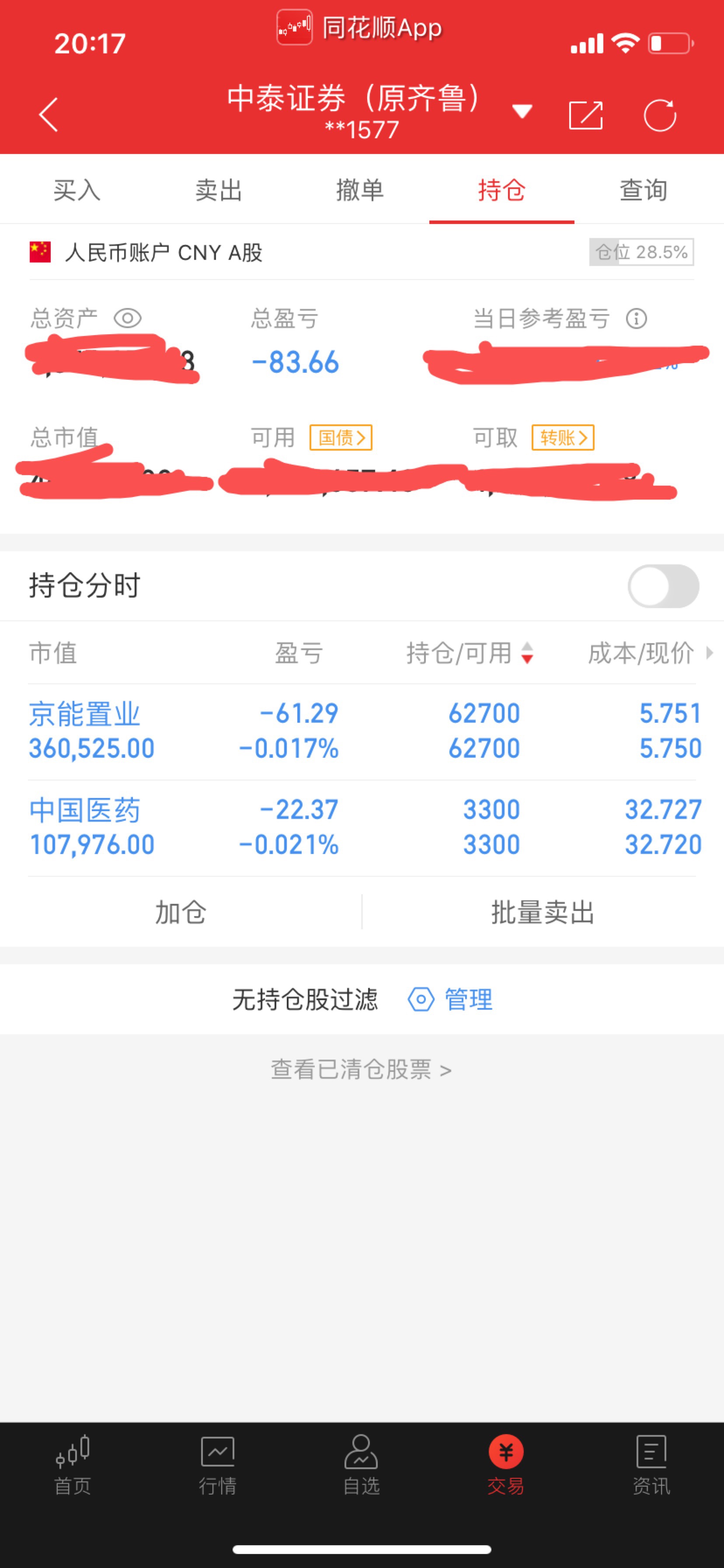724x1568 pixels.
Task: Open the 查询 tab
Action: 643,190
